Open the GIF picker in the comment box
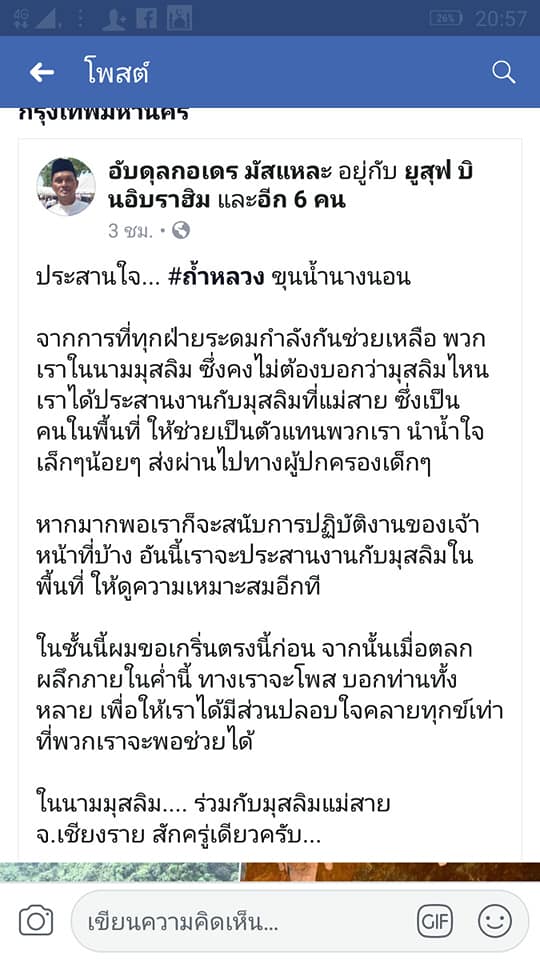Image resolution: width=540 pixels, height=960 pixels. pos(435,921)
